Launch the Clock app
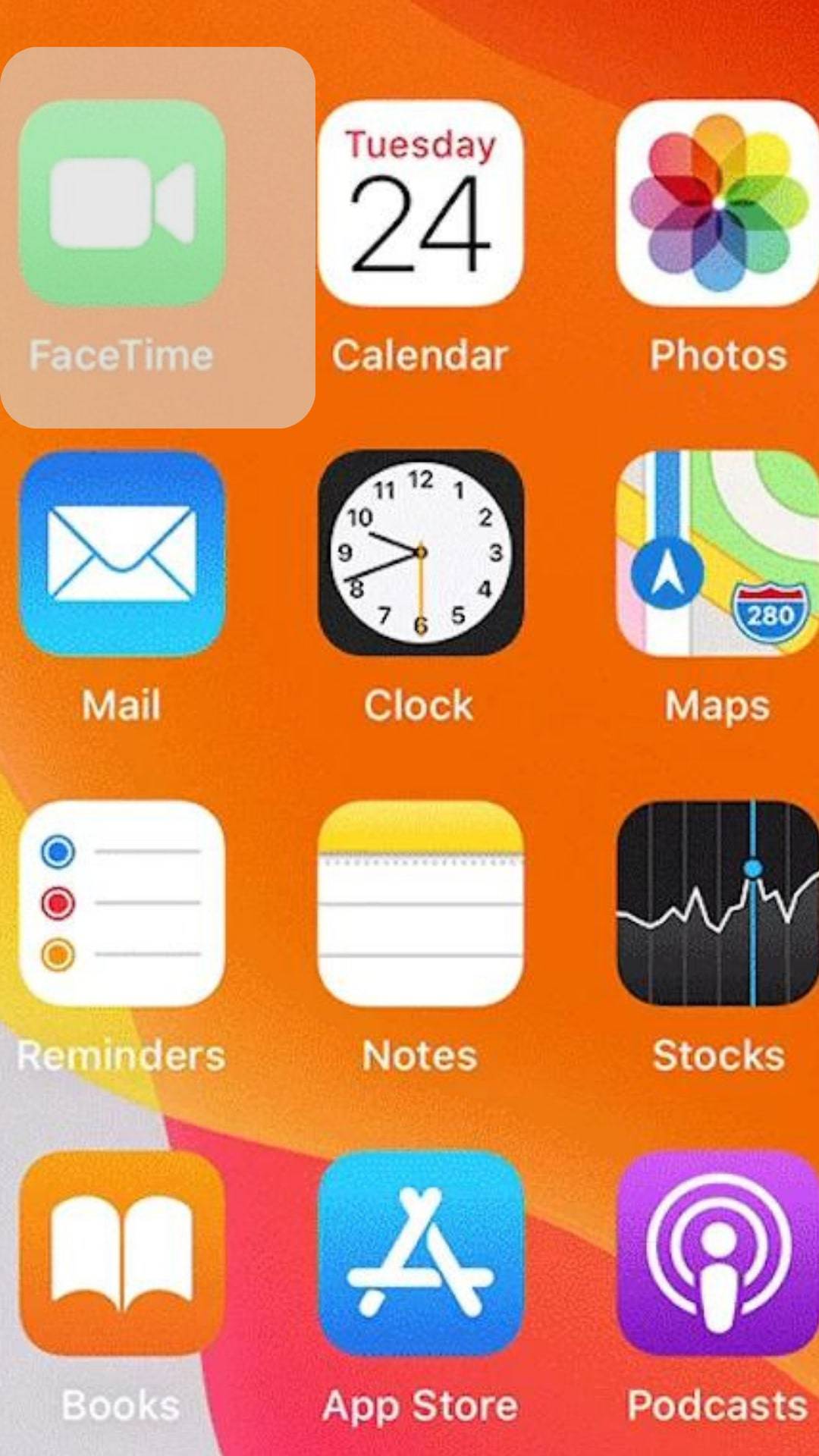Viewport: 819px width, 1456px height. 420,554
